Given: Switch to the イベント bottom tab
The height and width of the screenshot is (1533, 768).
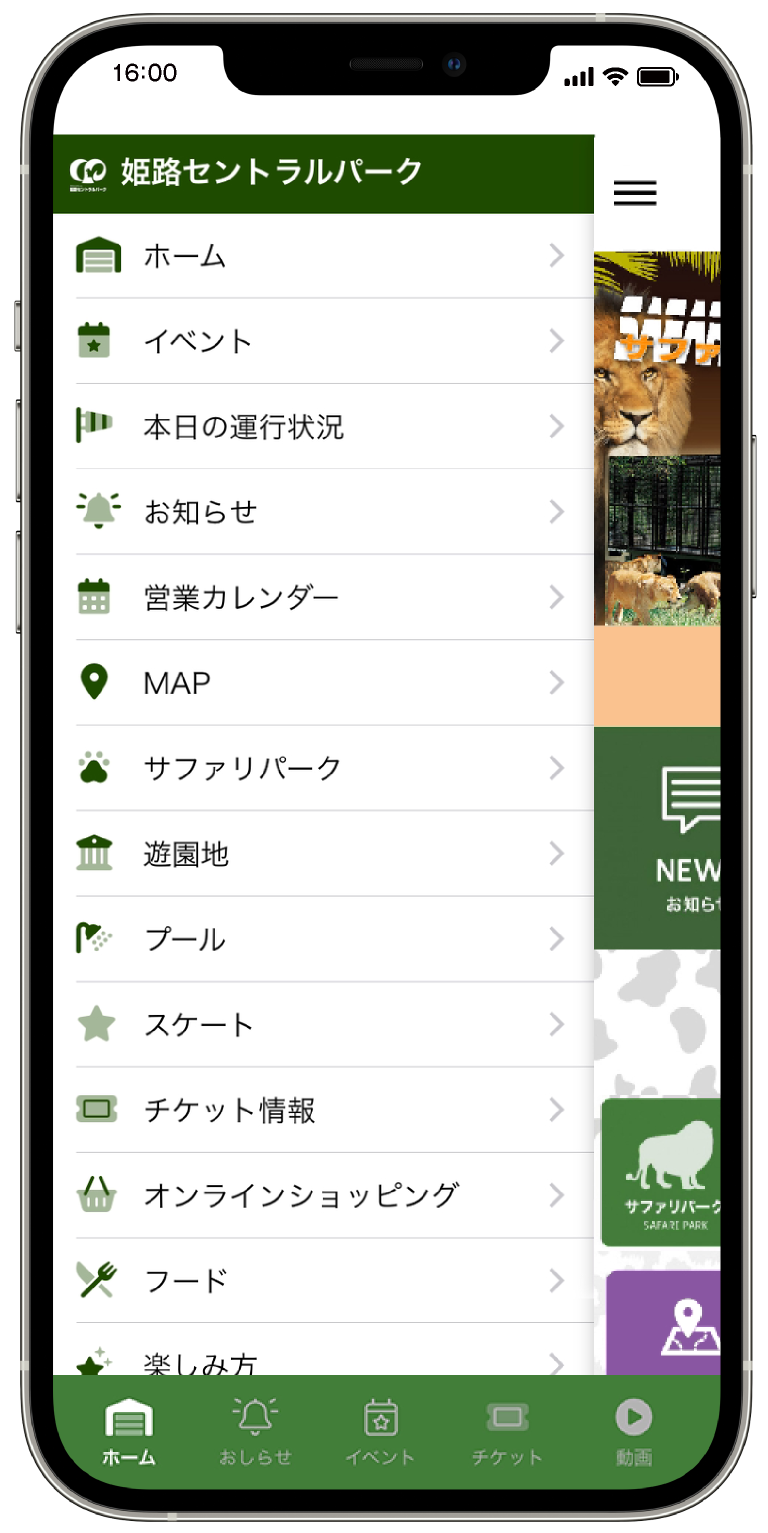Looking at the screenshot, I should click(380, 1431).
